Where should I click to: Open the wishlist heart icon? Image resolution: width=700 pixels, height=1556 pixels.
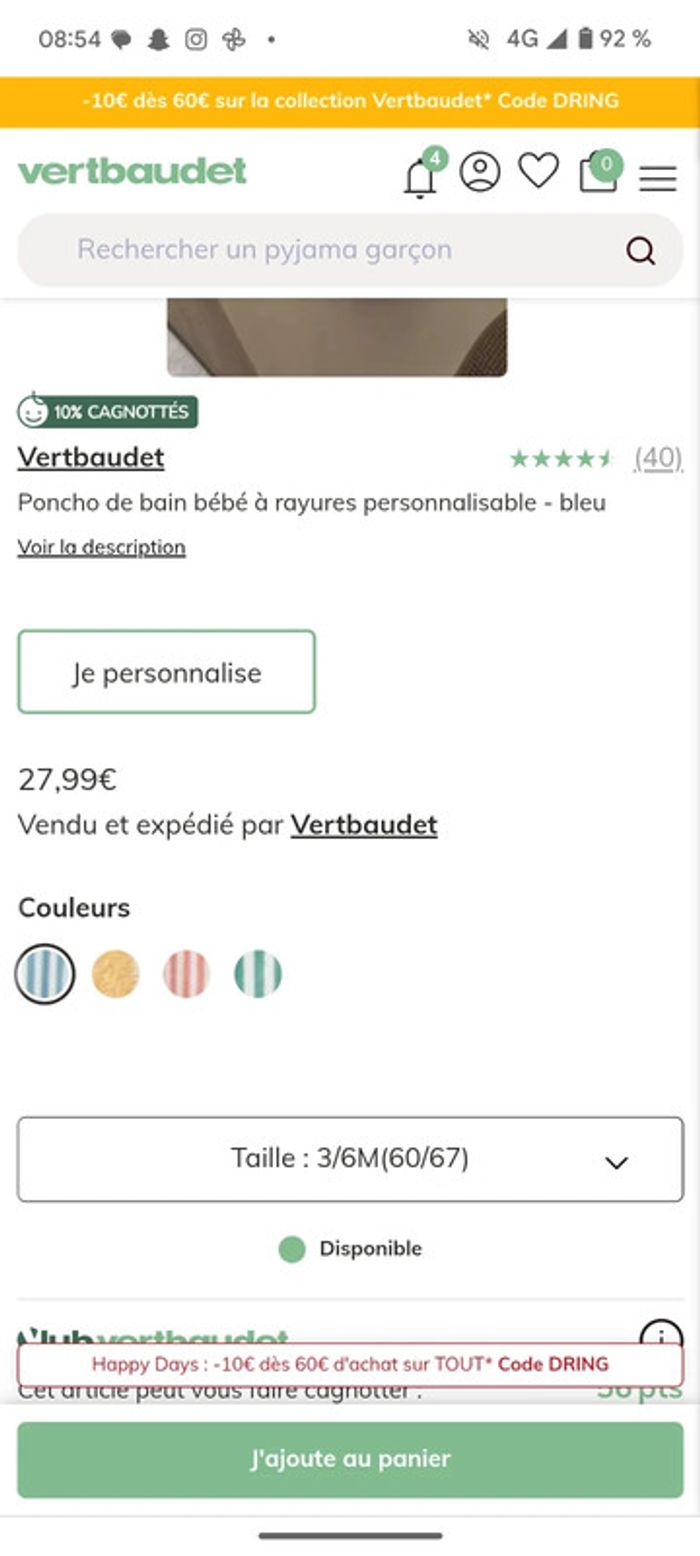(538, 171)
